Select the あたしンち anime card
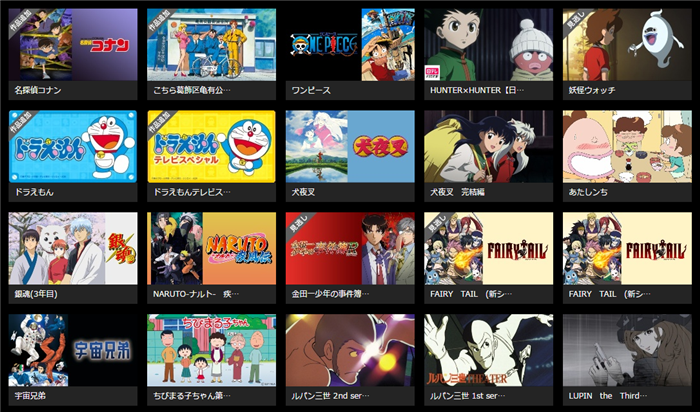 point(627,146)
